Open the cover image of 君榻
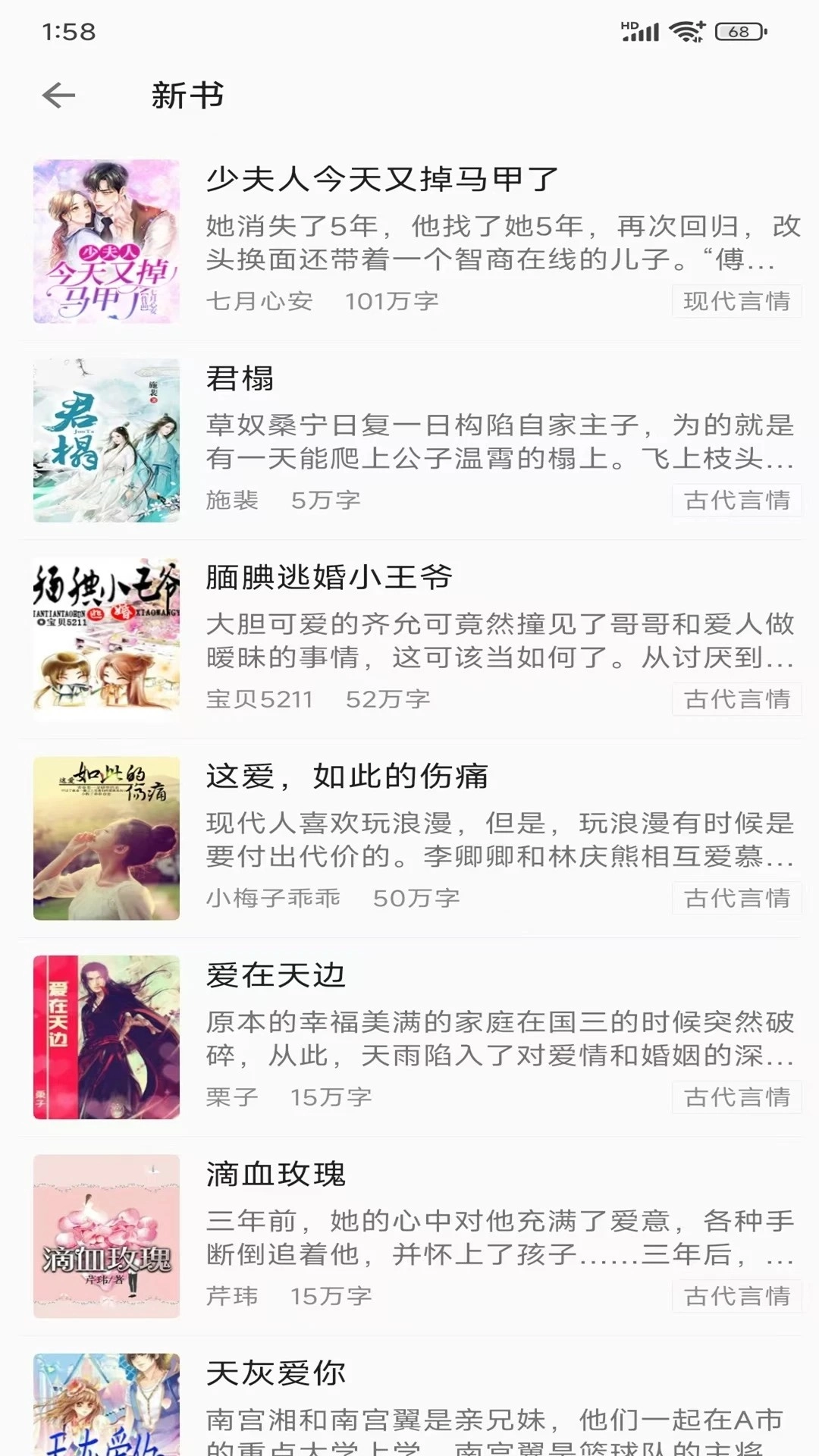 [x=106, y=438]
